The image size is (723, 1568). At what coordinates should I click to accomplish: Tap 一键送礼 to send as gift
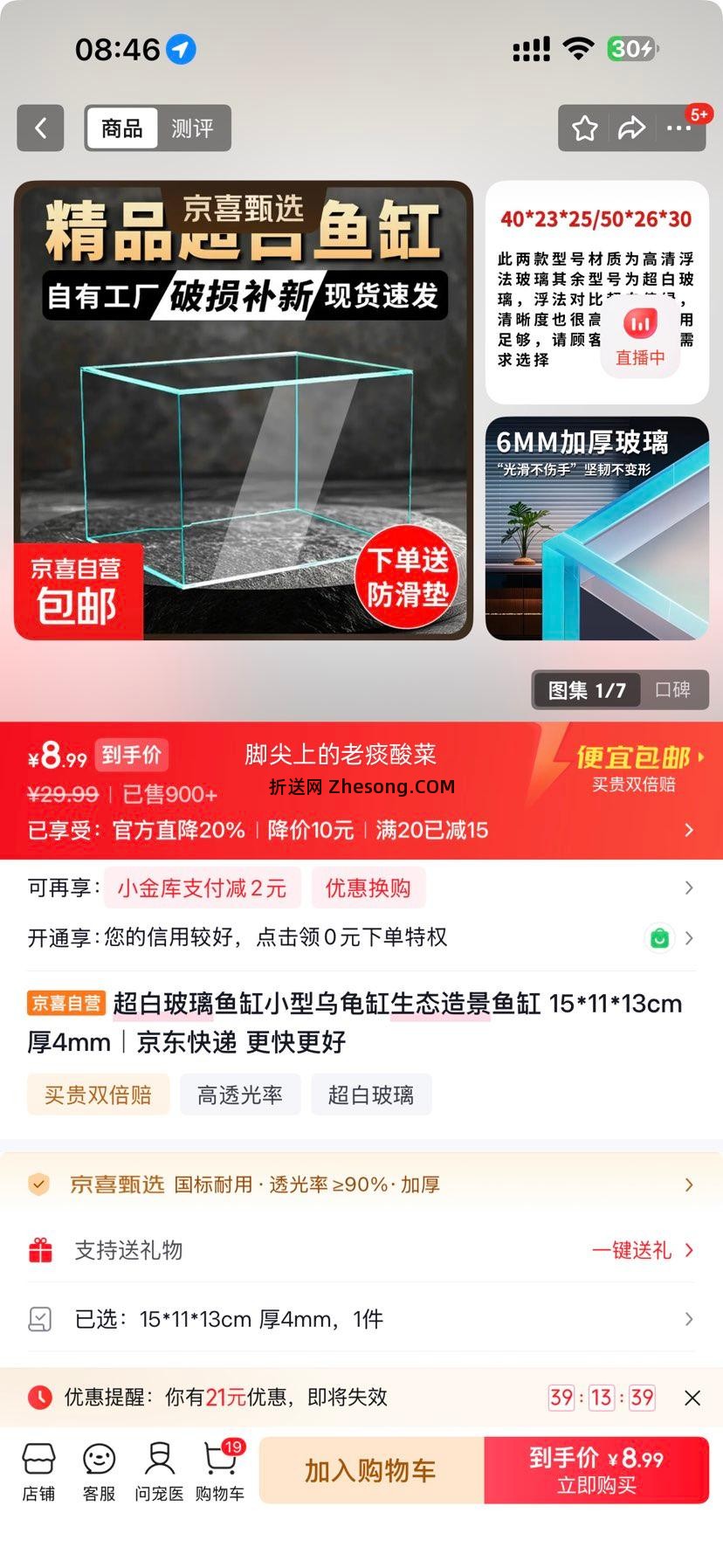(x=641, y=1250)
